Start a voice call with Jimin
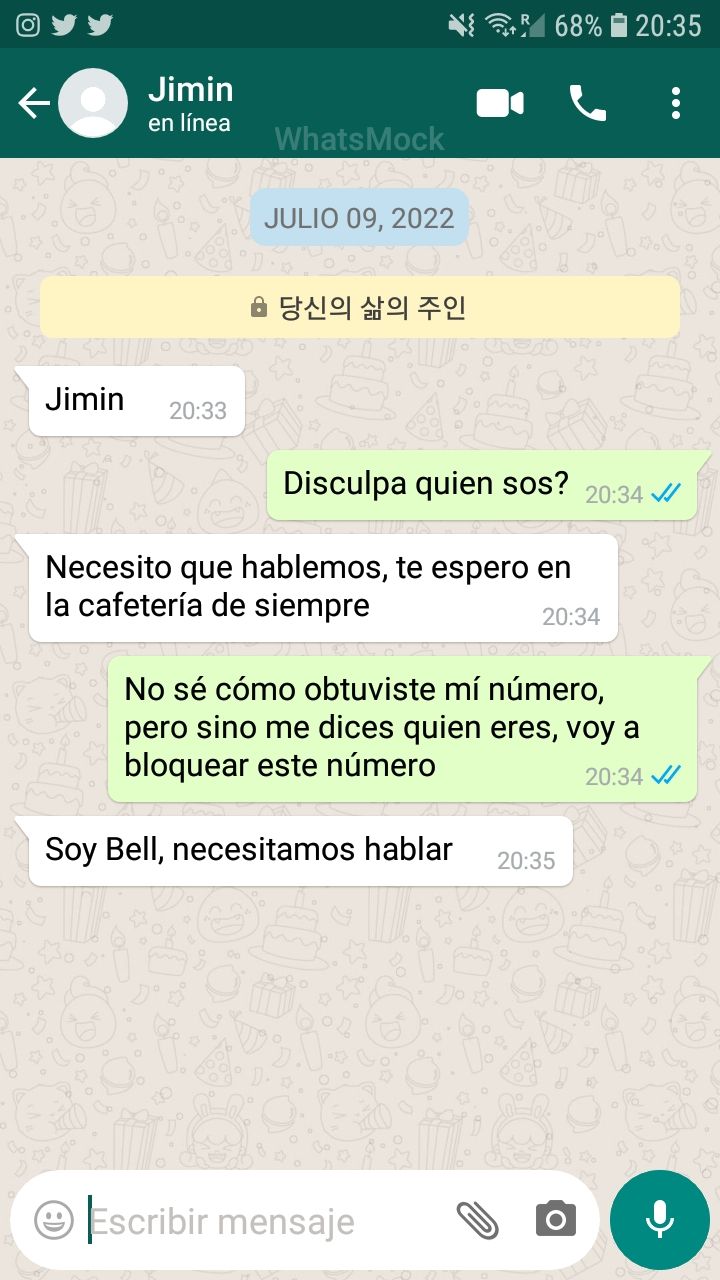Image resolution: width=720 pixels, height=1280 pixels. click(x=588, y=103)
